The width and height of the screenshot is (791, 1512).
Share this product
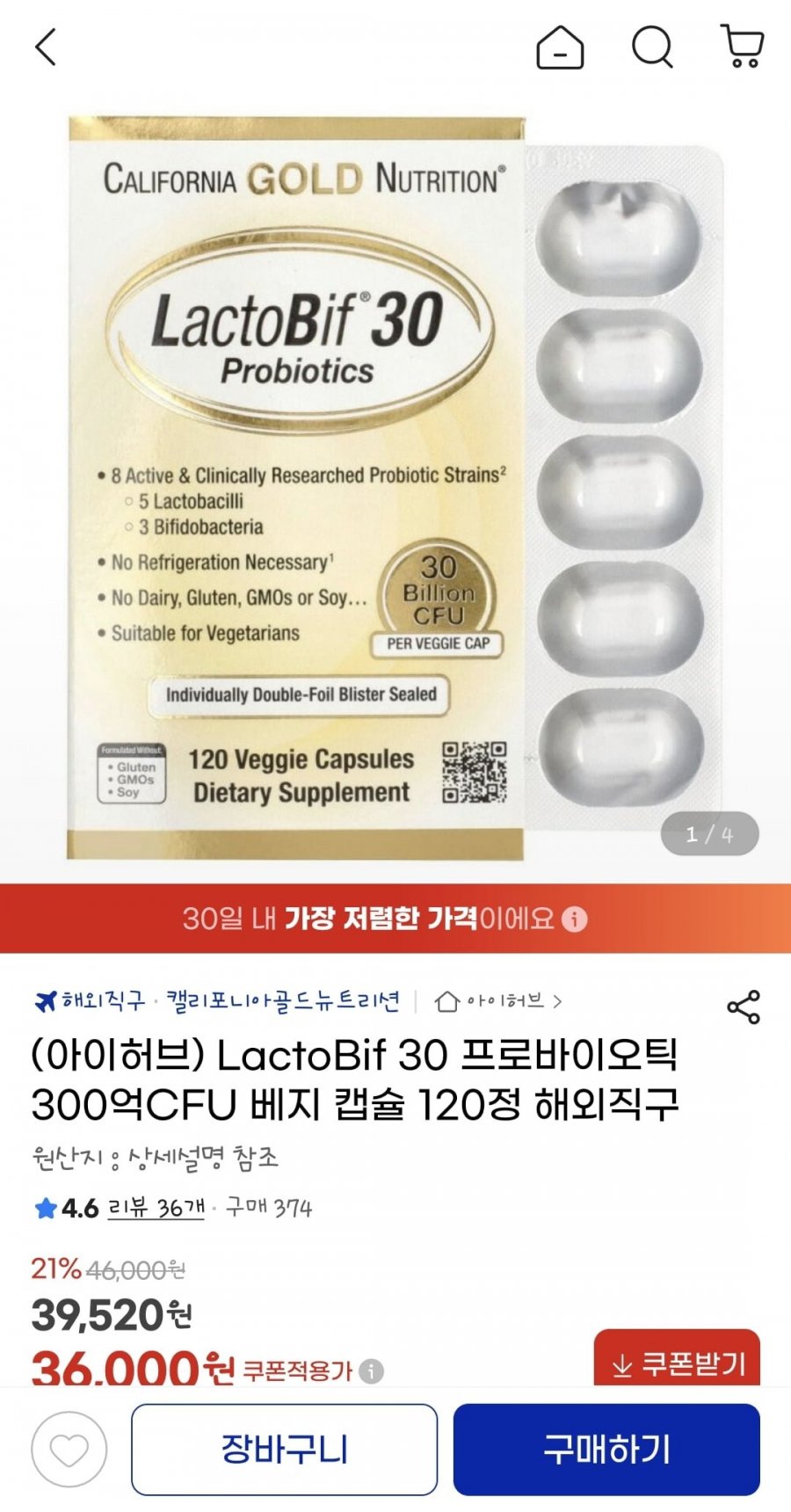[744, 1007]
